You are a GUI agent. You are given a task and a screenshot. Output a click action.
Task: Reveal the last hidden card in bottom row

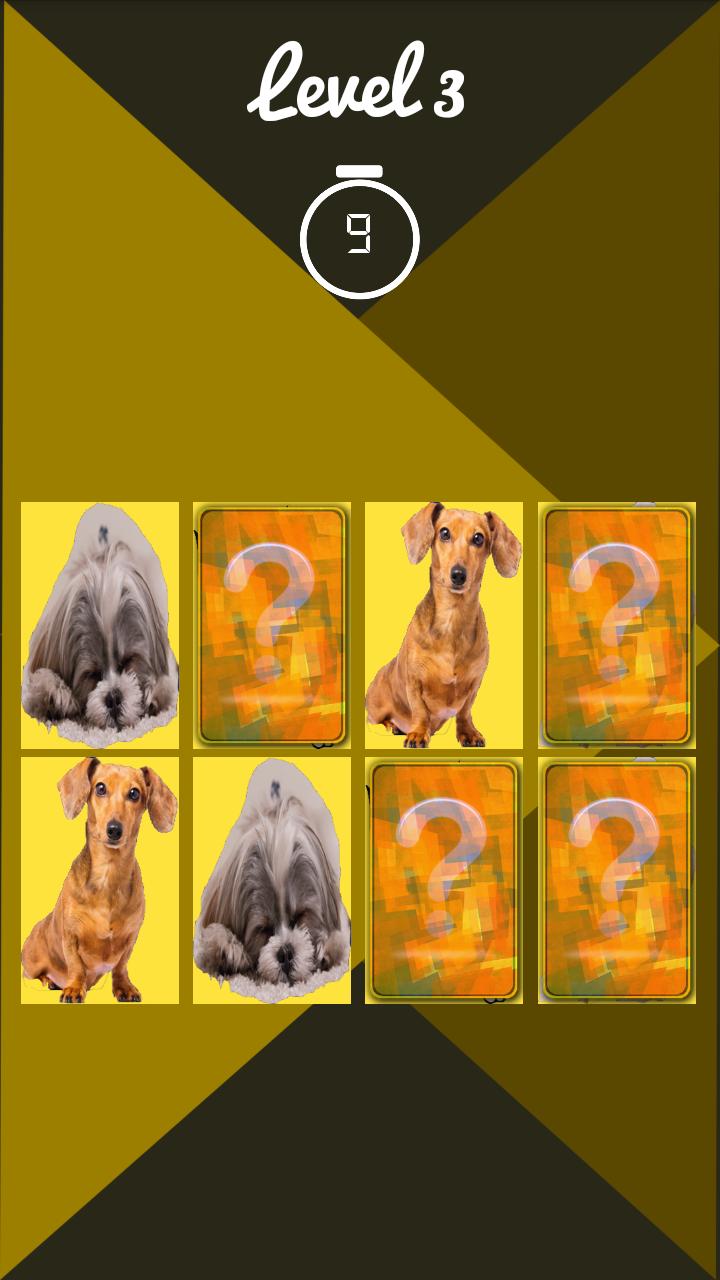click(616, 880)
